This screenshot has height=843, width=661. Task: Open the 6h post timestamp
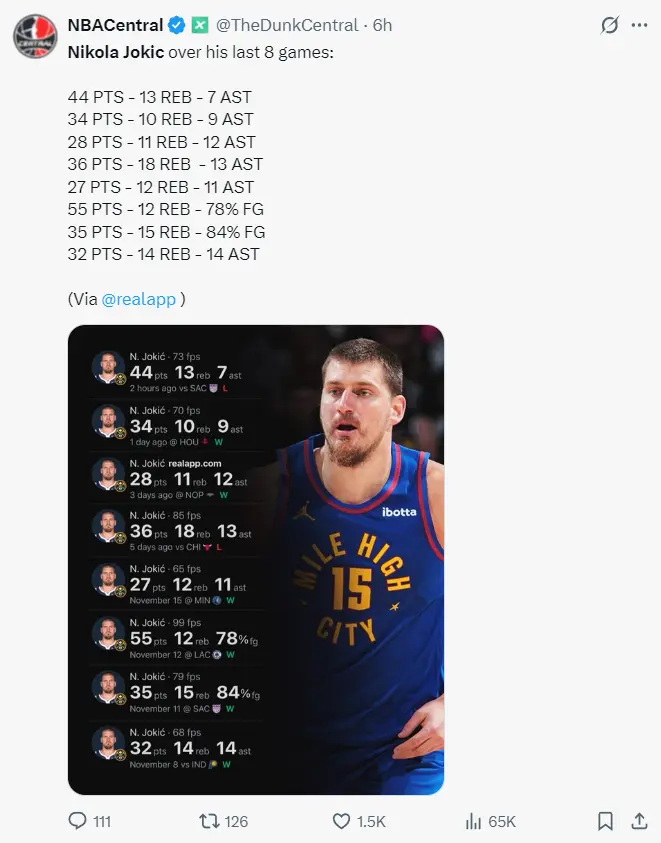click(x=383, y=25)
